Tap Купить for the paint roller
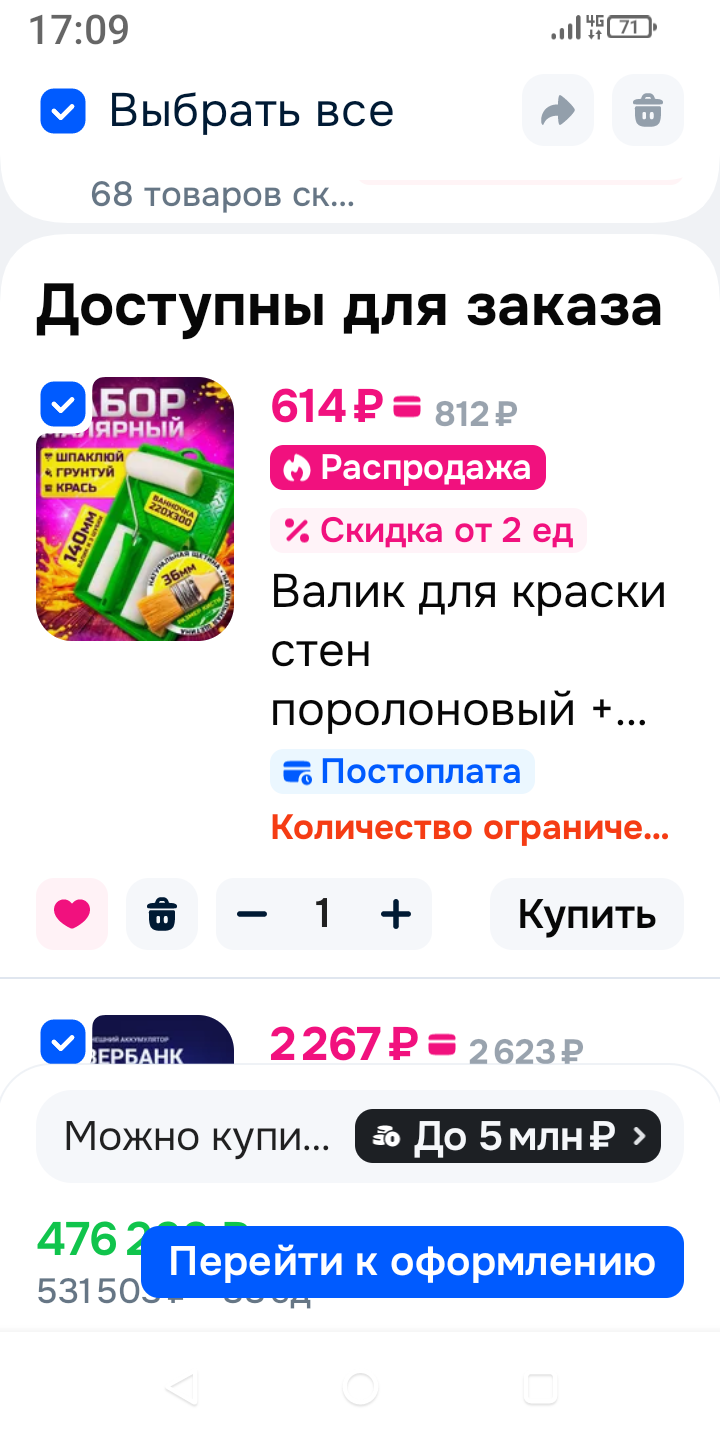720x1440 pixels. (586, 913)
